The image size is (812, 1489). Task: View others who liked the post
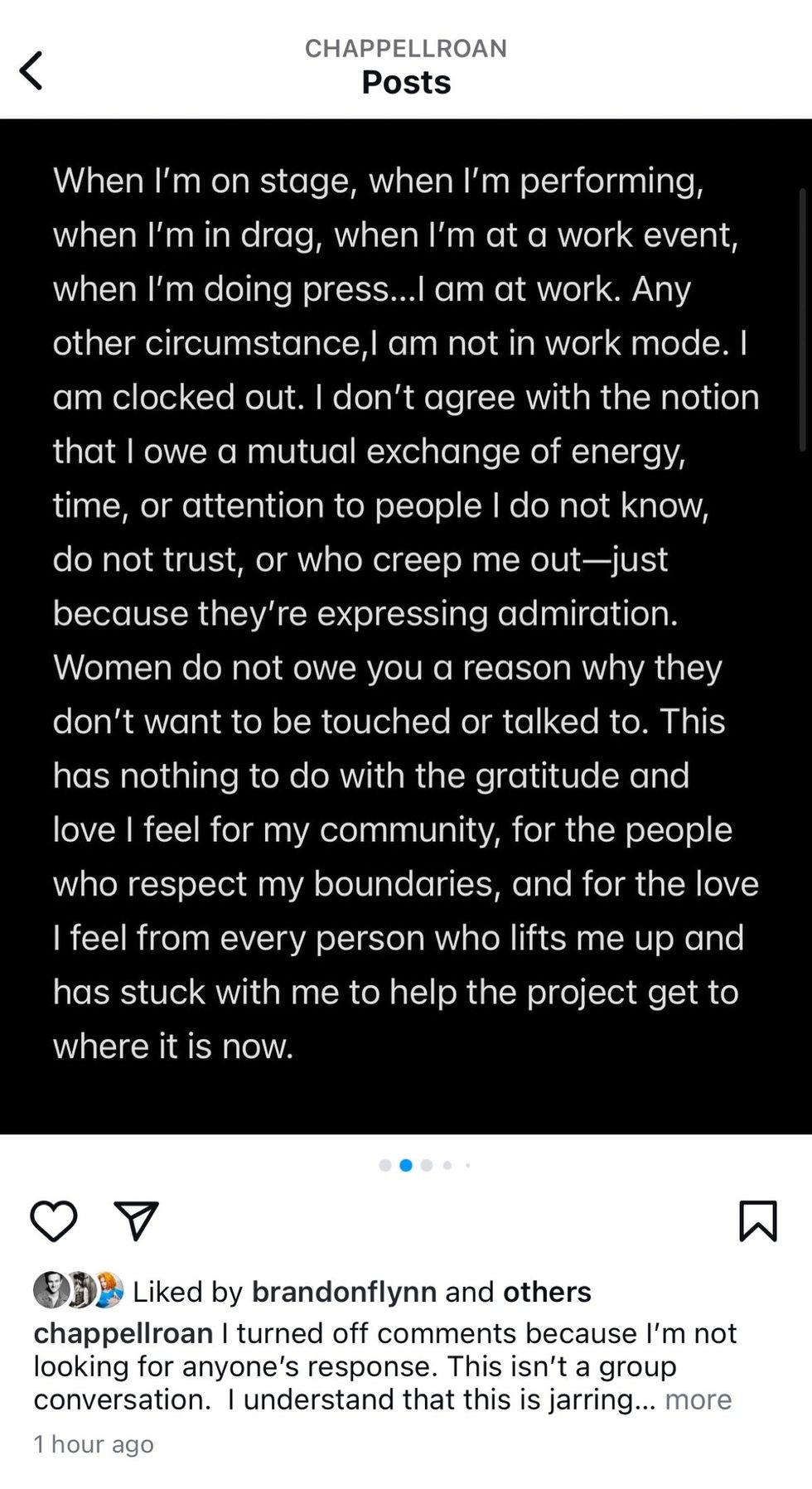coord(547,1292)
